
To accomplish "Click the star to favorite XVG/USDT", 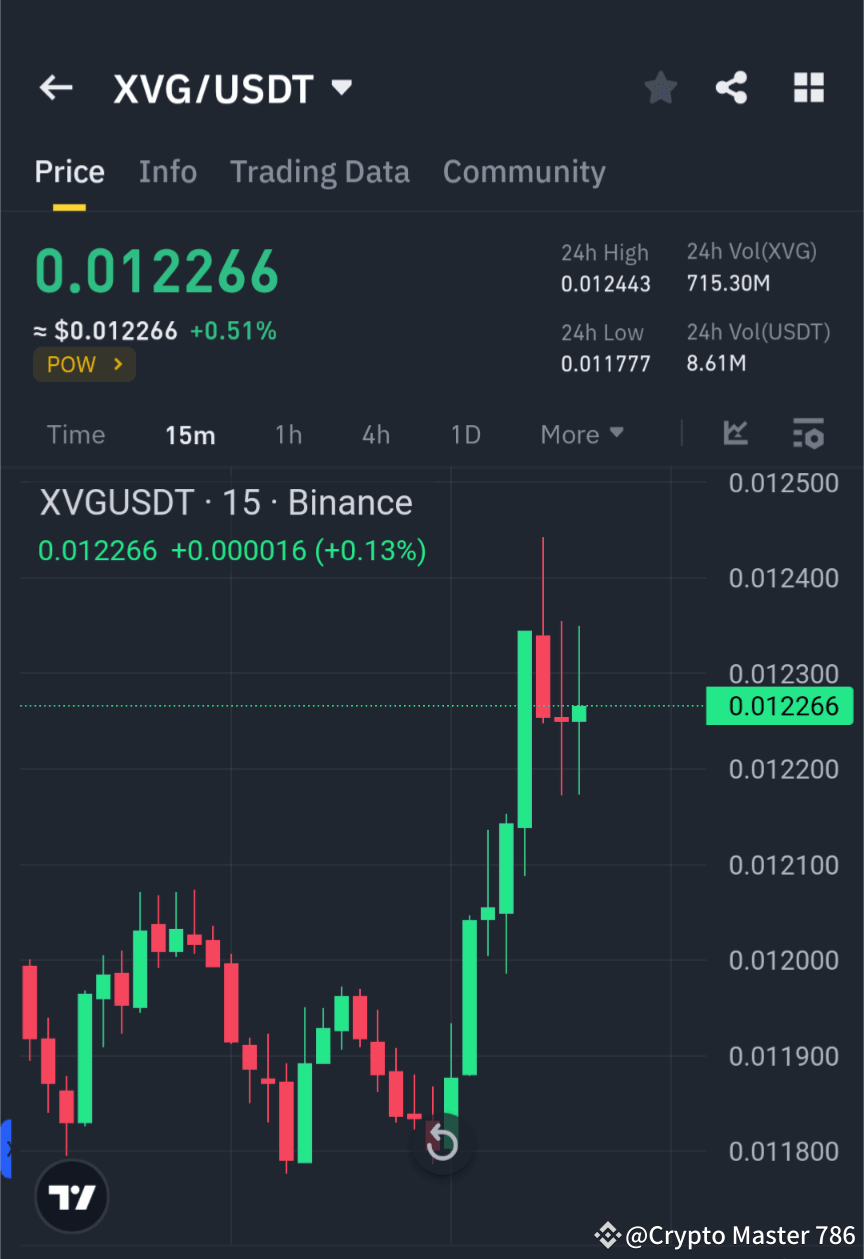I will (660, 87).
